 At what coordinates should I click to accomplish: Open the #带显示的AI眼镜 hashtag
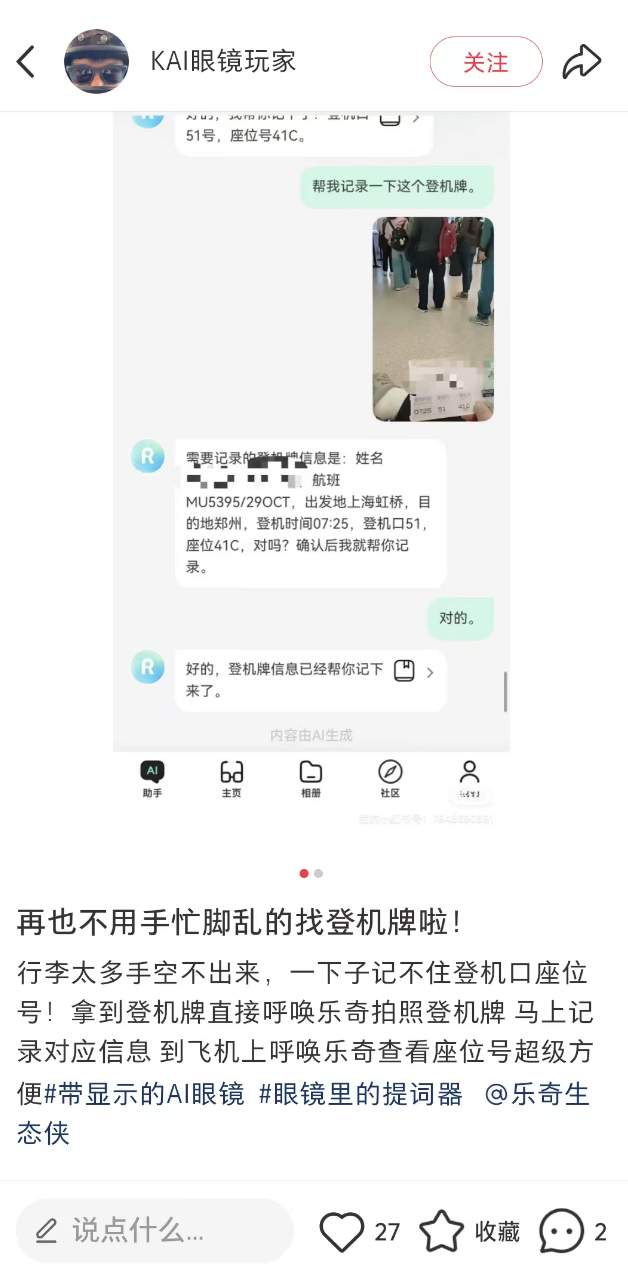coord(145,1094)
